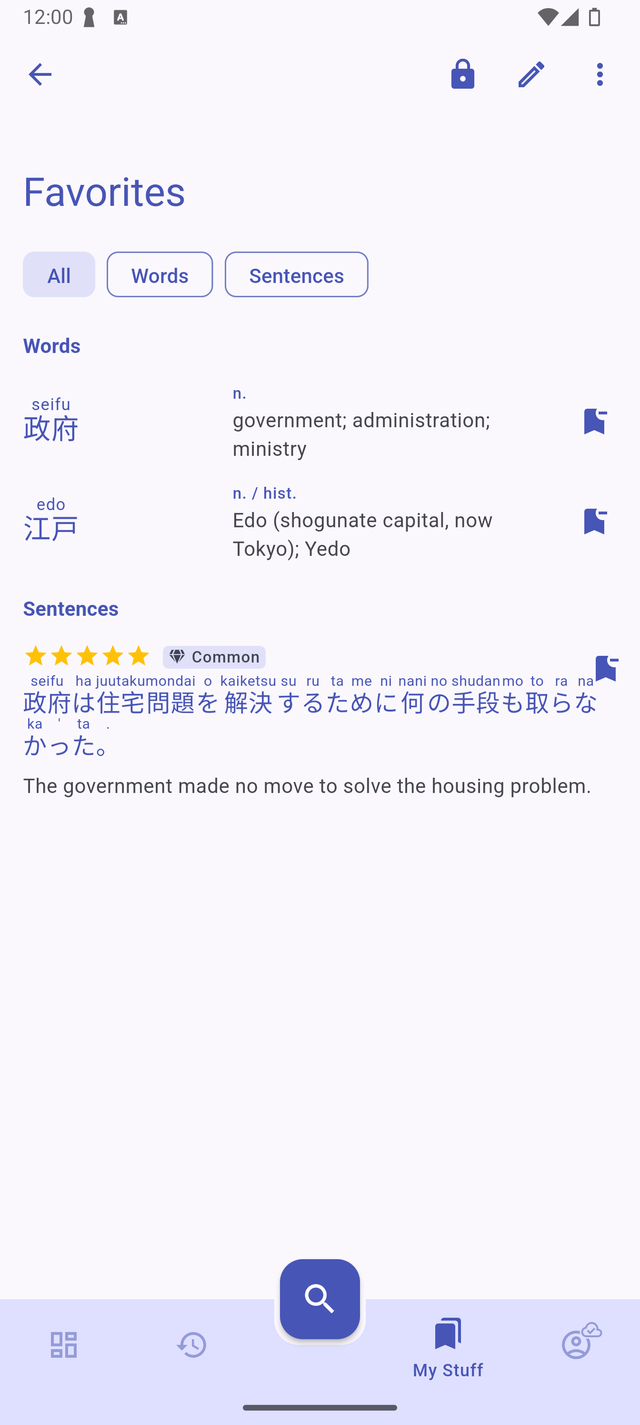640x1425 pixels.
Task: Unbookmark the housing problem sentence
Action: [606, 667]
